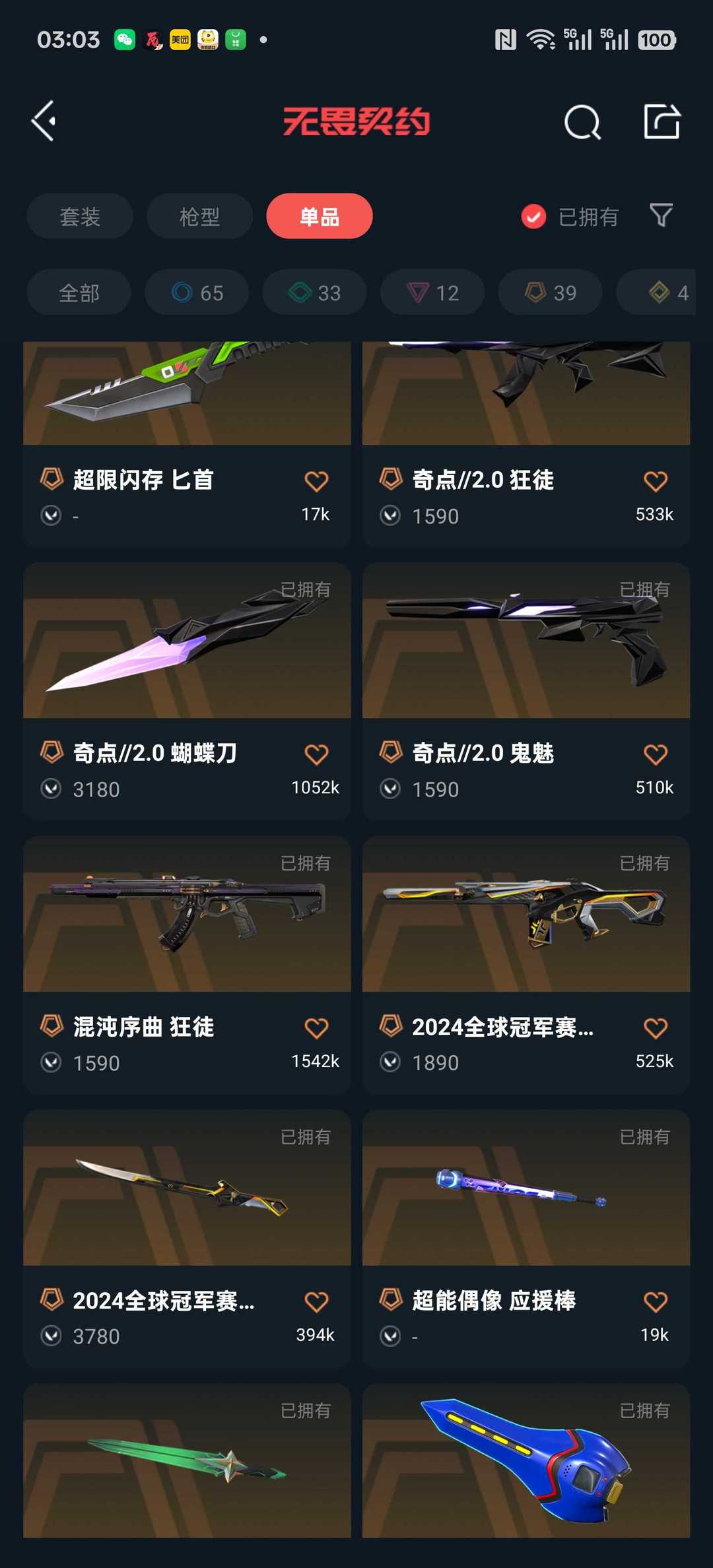Open the 2024全球冠军赛 card priced 1890
This screenshot has height=1568, width=713.
tap(526, 965)
